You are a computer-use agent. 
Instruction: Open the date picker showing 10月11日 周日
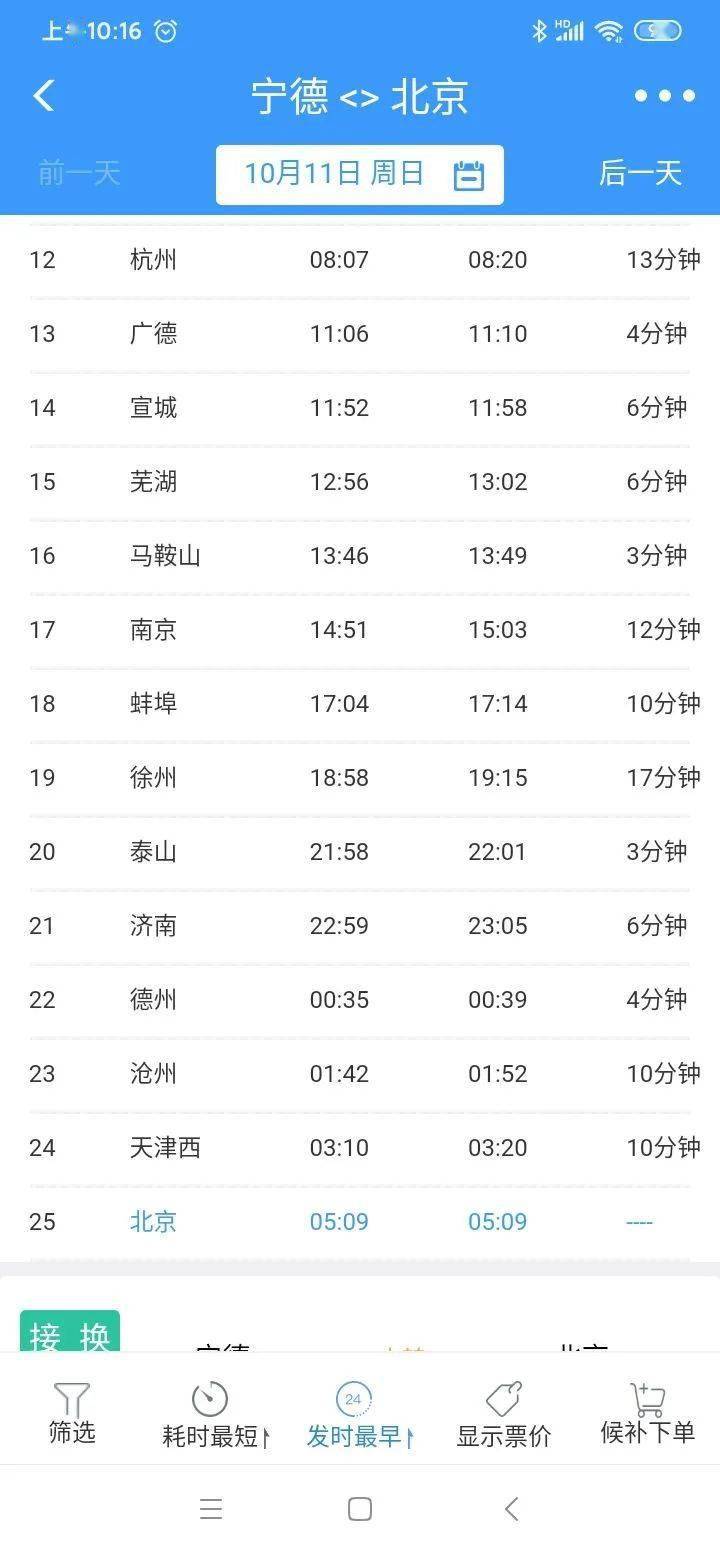click(360, 175)
